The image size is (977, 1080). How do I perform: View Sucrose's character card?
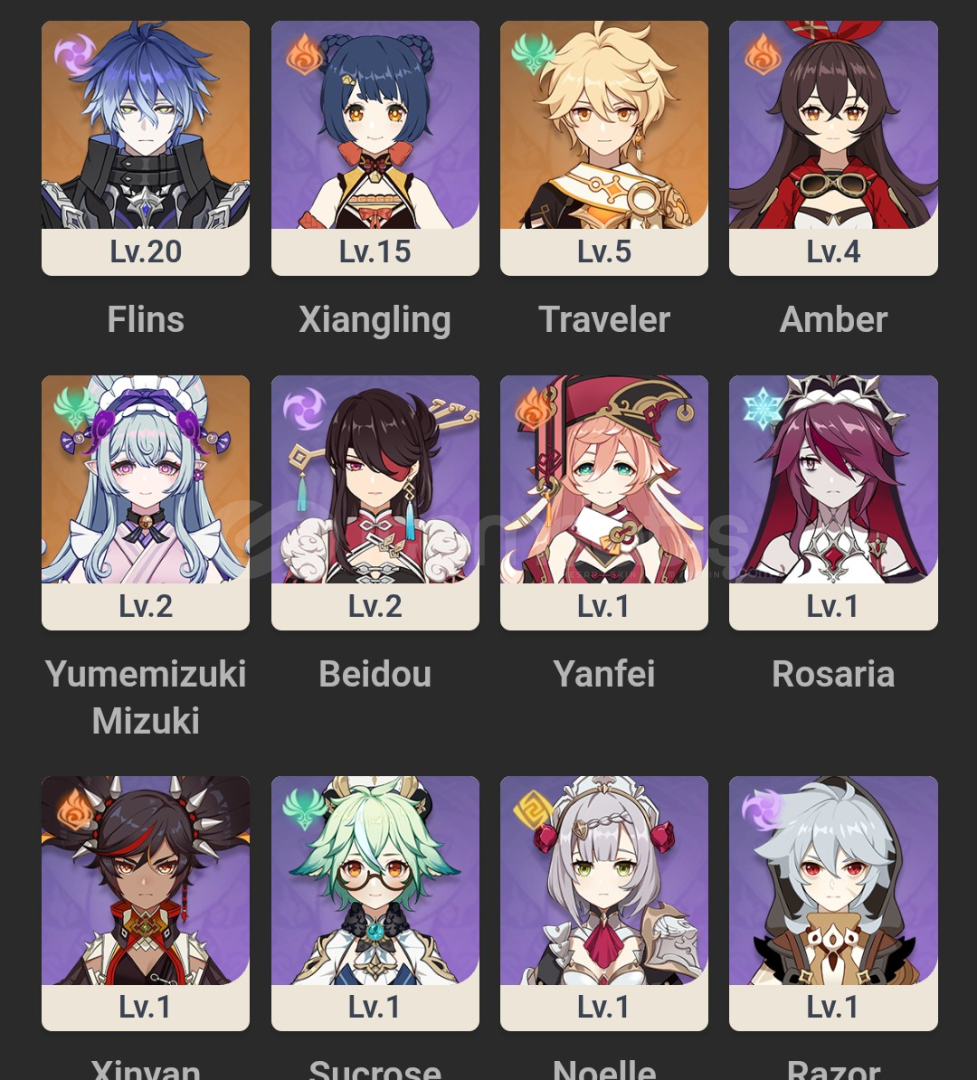coord(375,902)
